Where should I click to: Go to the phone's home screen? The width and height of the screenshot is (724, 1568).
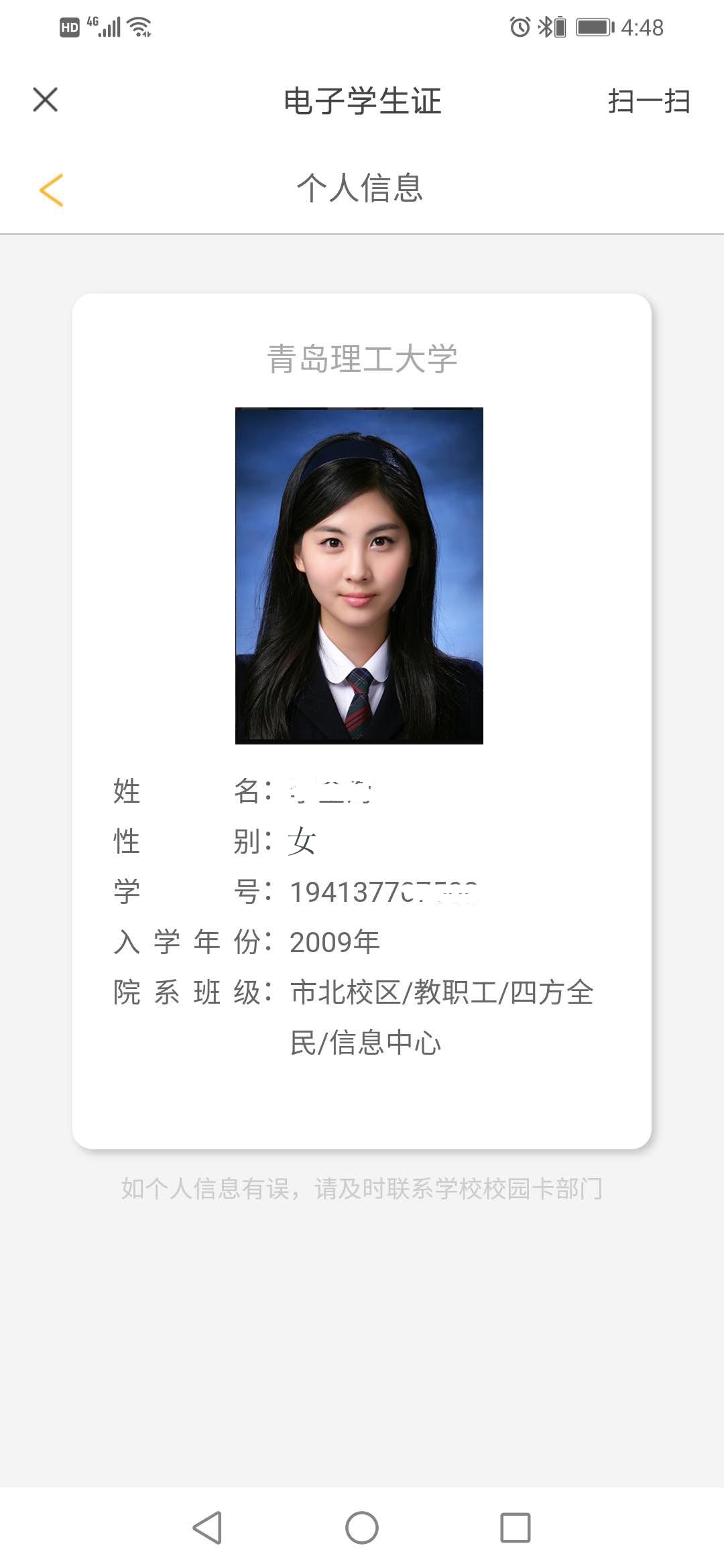[362, 1528]
